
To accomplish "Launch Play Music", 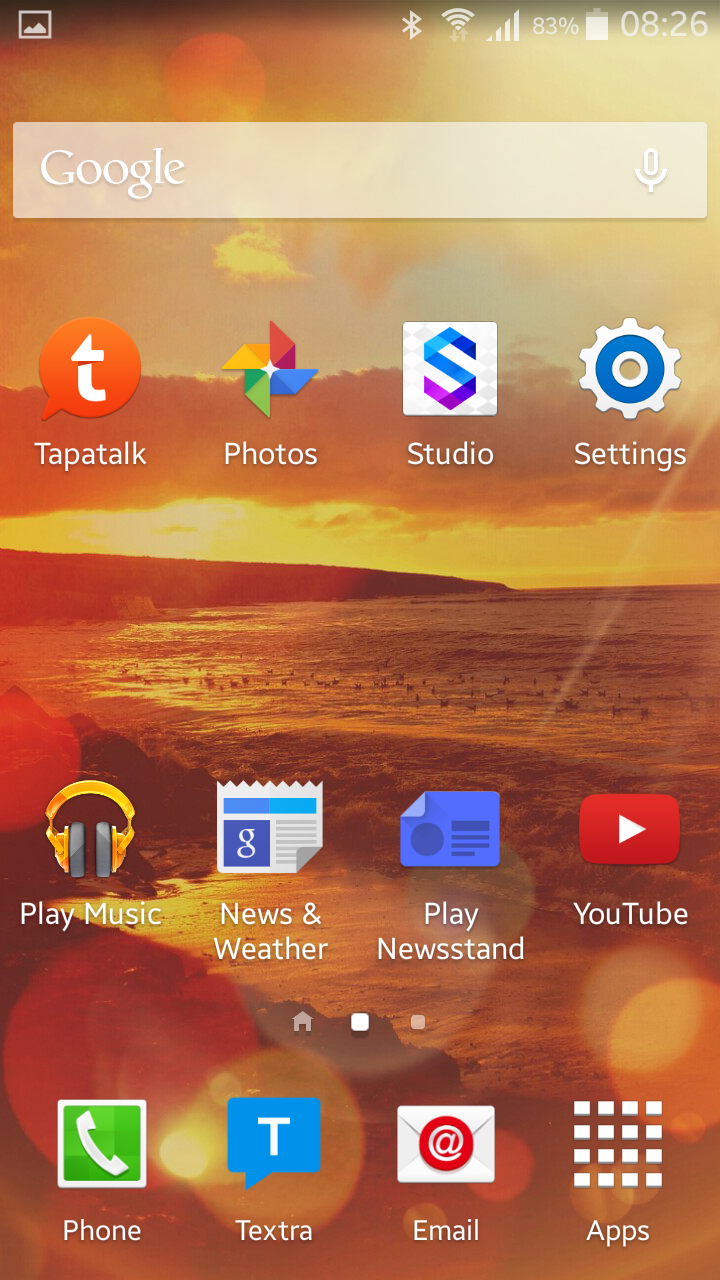I will (90, 853).
